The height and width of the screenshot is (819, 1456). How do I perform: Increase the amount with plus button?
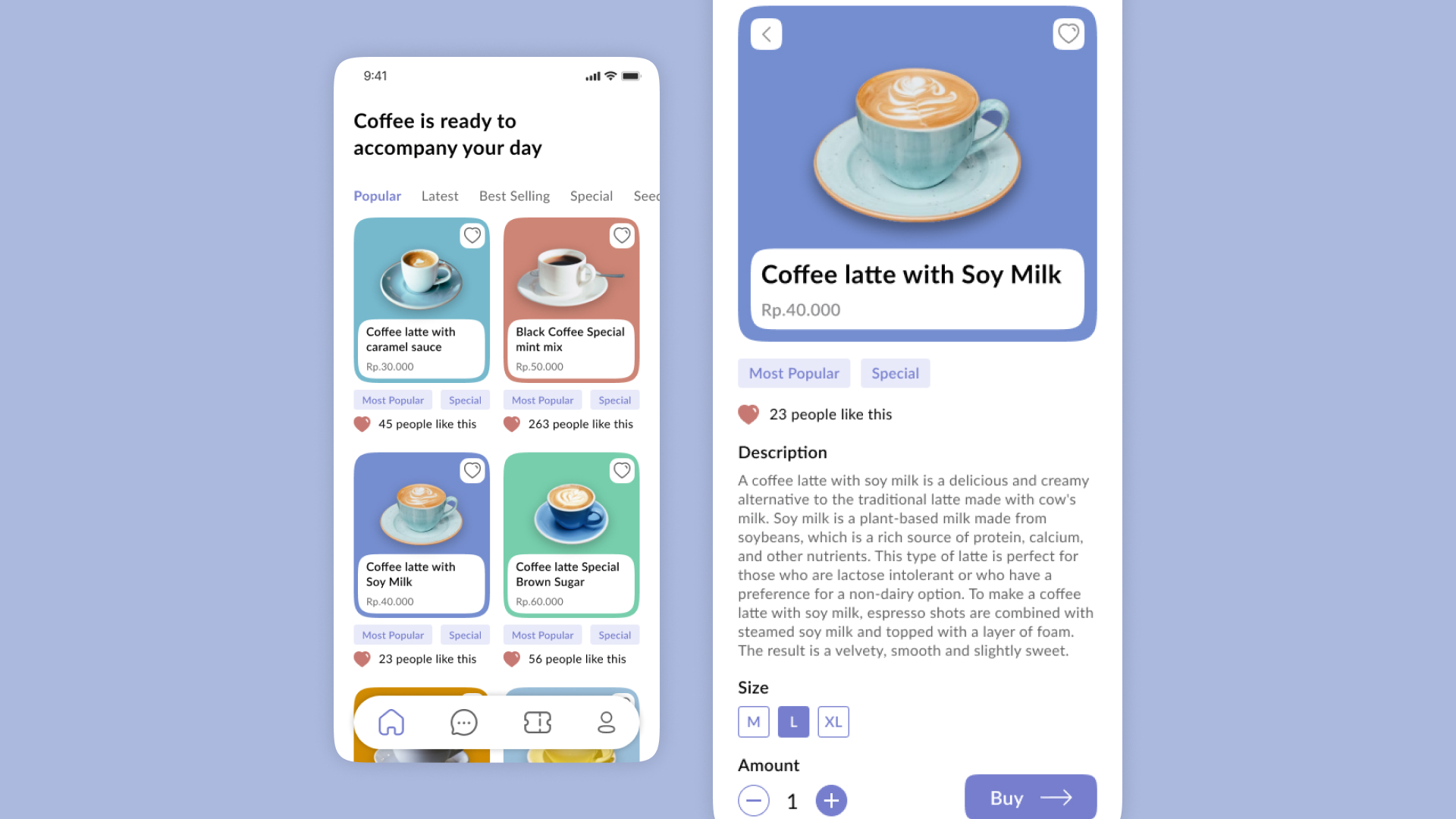pos(831,800)
